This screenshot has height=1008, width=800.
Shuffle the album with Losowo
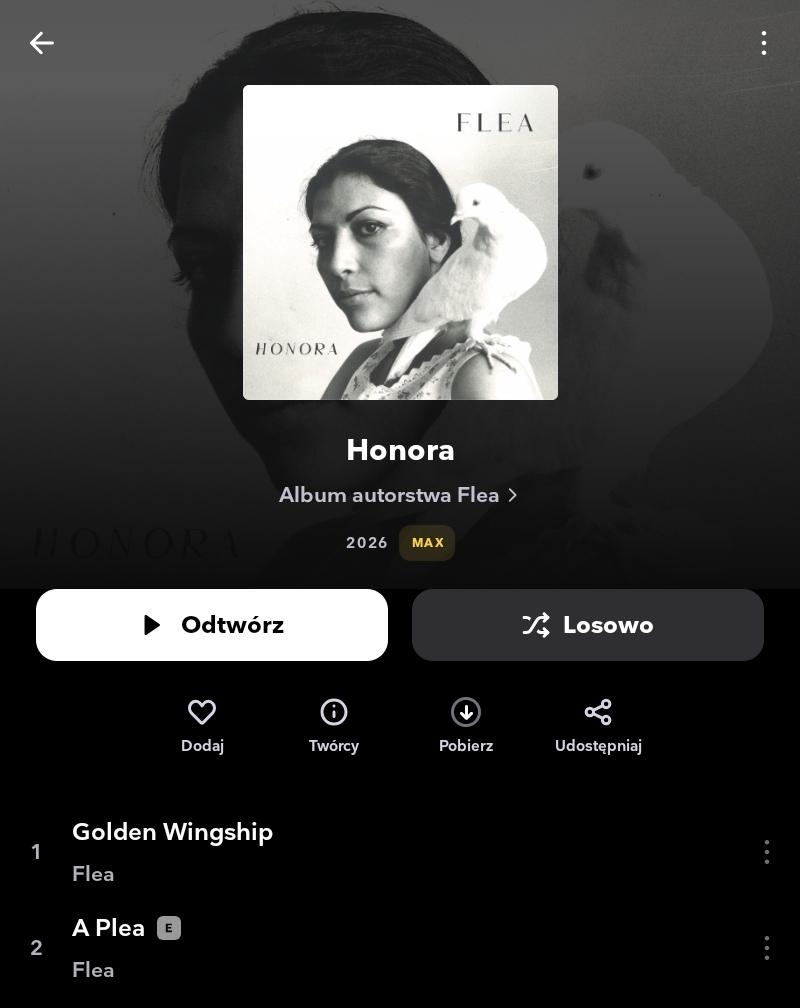pyautogui.click(x=588, y=625)
